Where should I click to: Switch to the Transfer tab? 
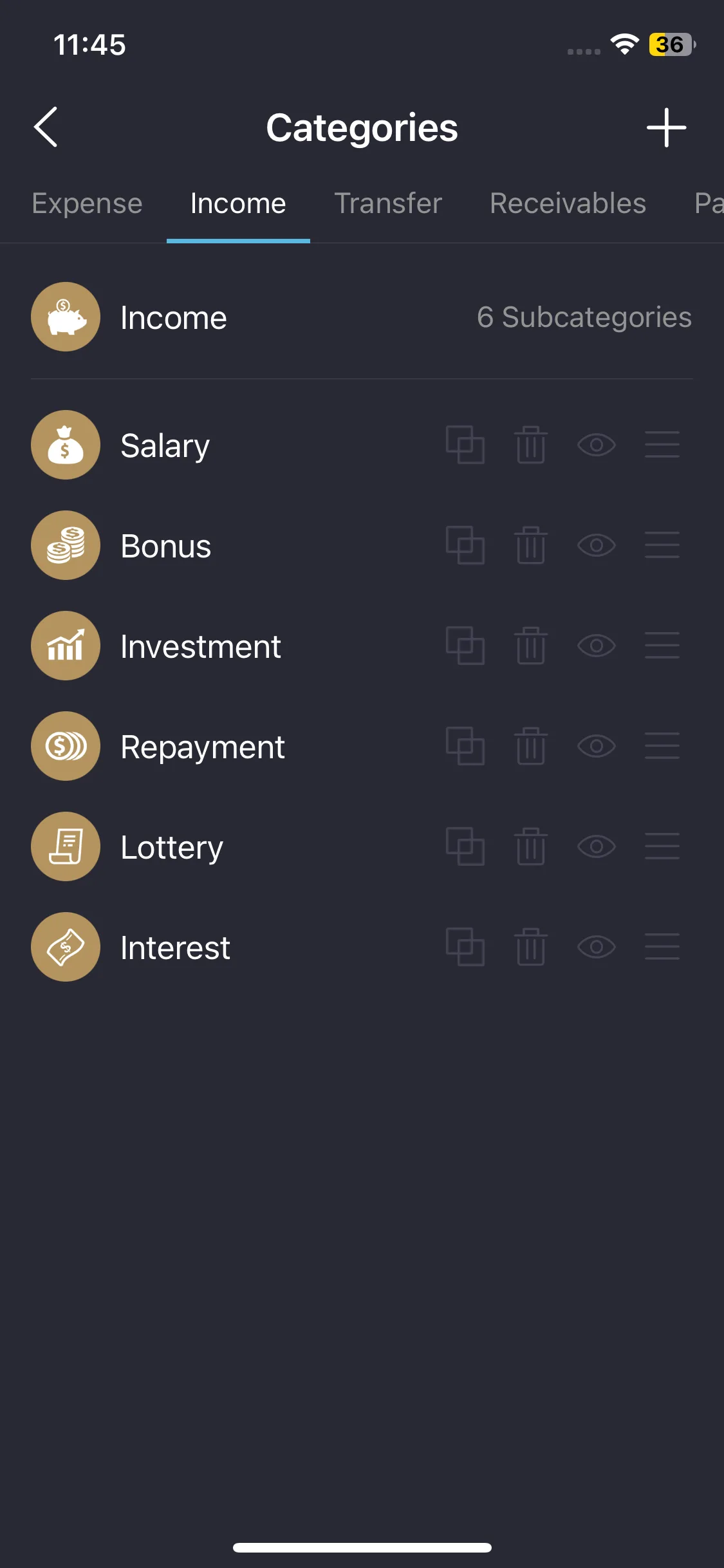[388, 203]
